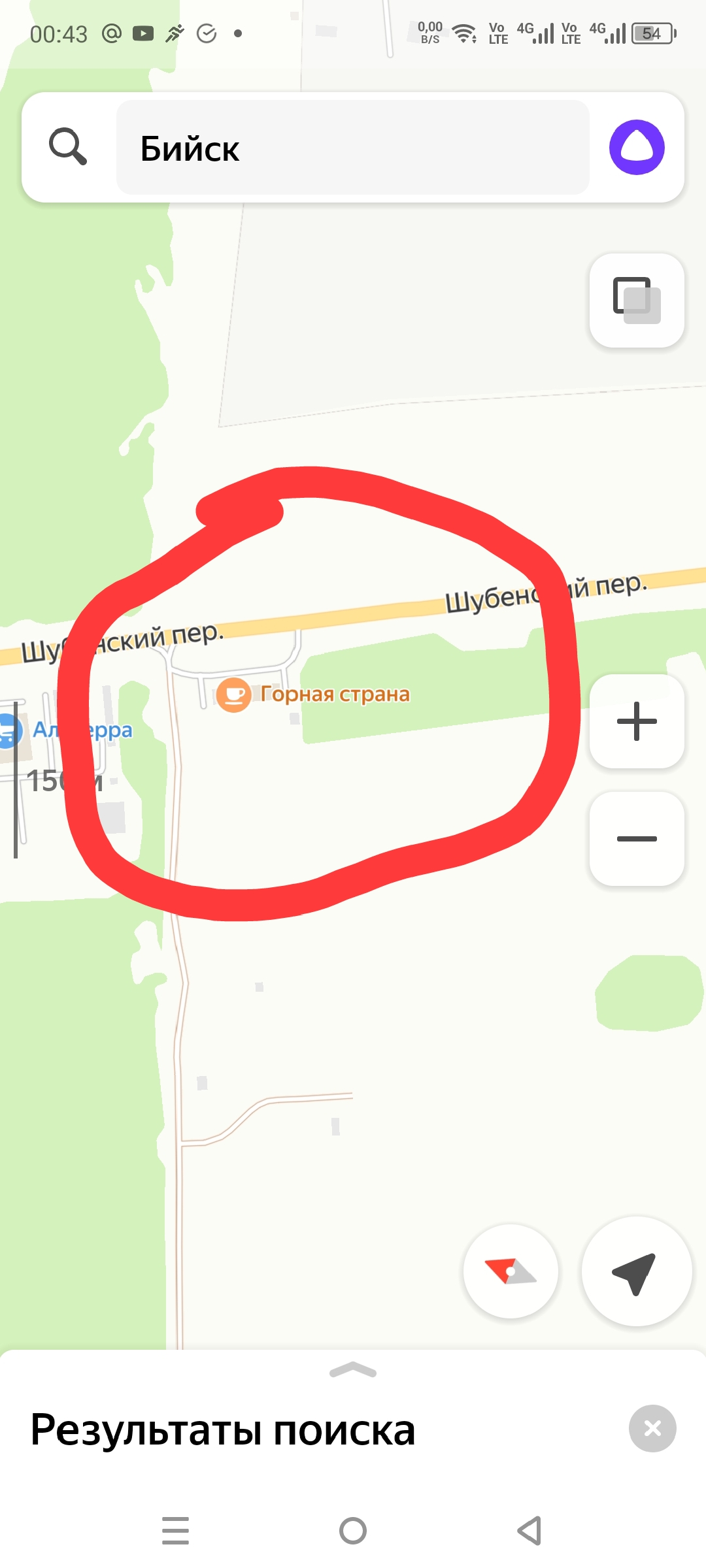Zoom in with the plus button
Viewport: 706px width, 1568px height.
click(637, 721)
